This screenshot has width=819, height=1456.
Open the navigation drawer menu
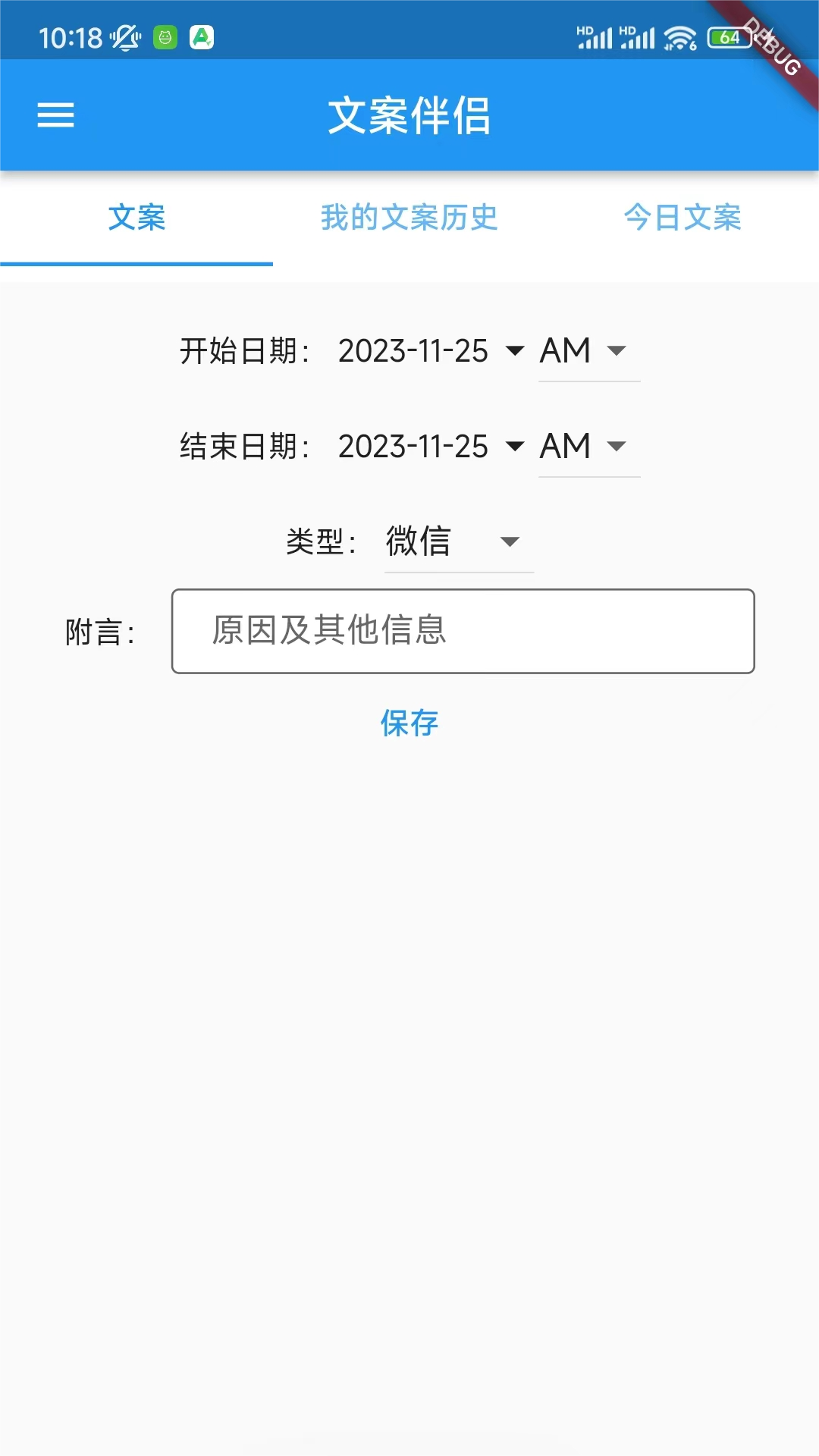(55, 115)
